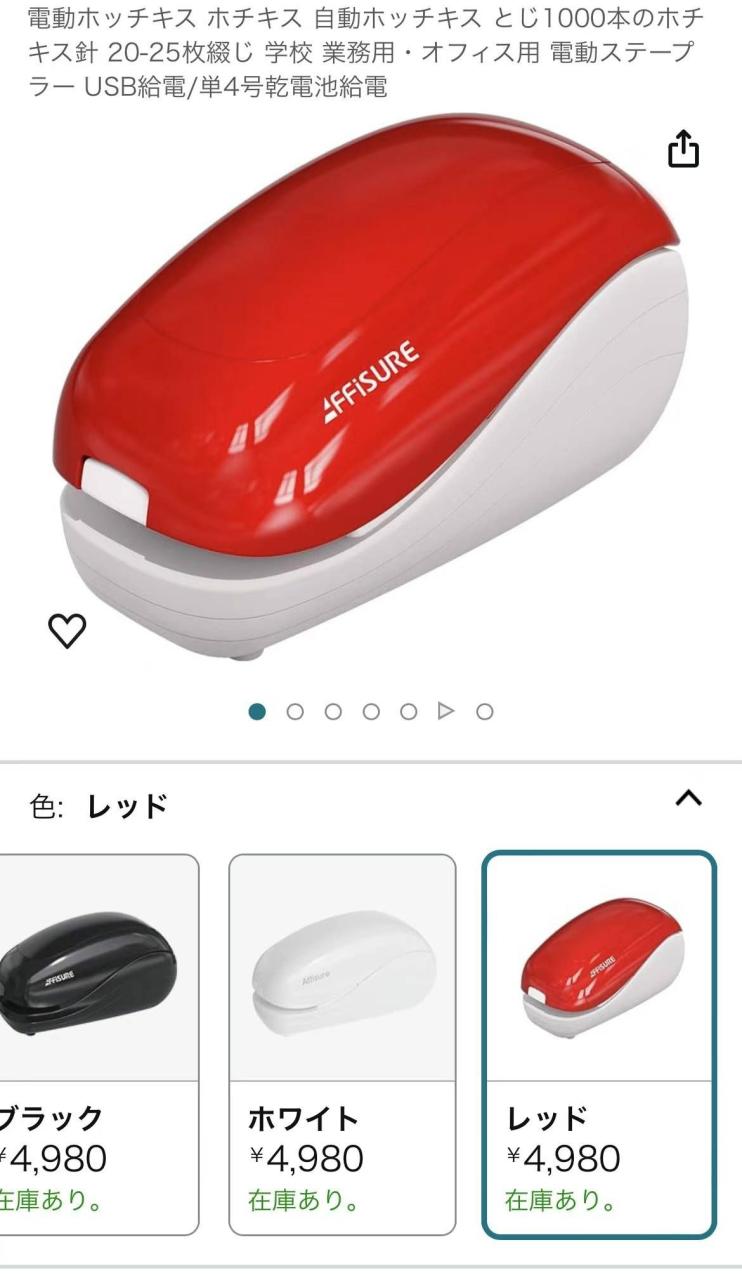Open the main red stapler product image
The width and height of the screenshot is (742, 1280).
370,400
